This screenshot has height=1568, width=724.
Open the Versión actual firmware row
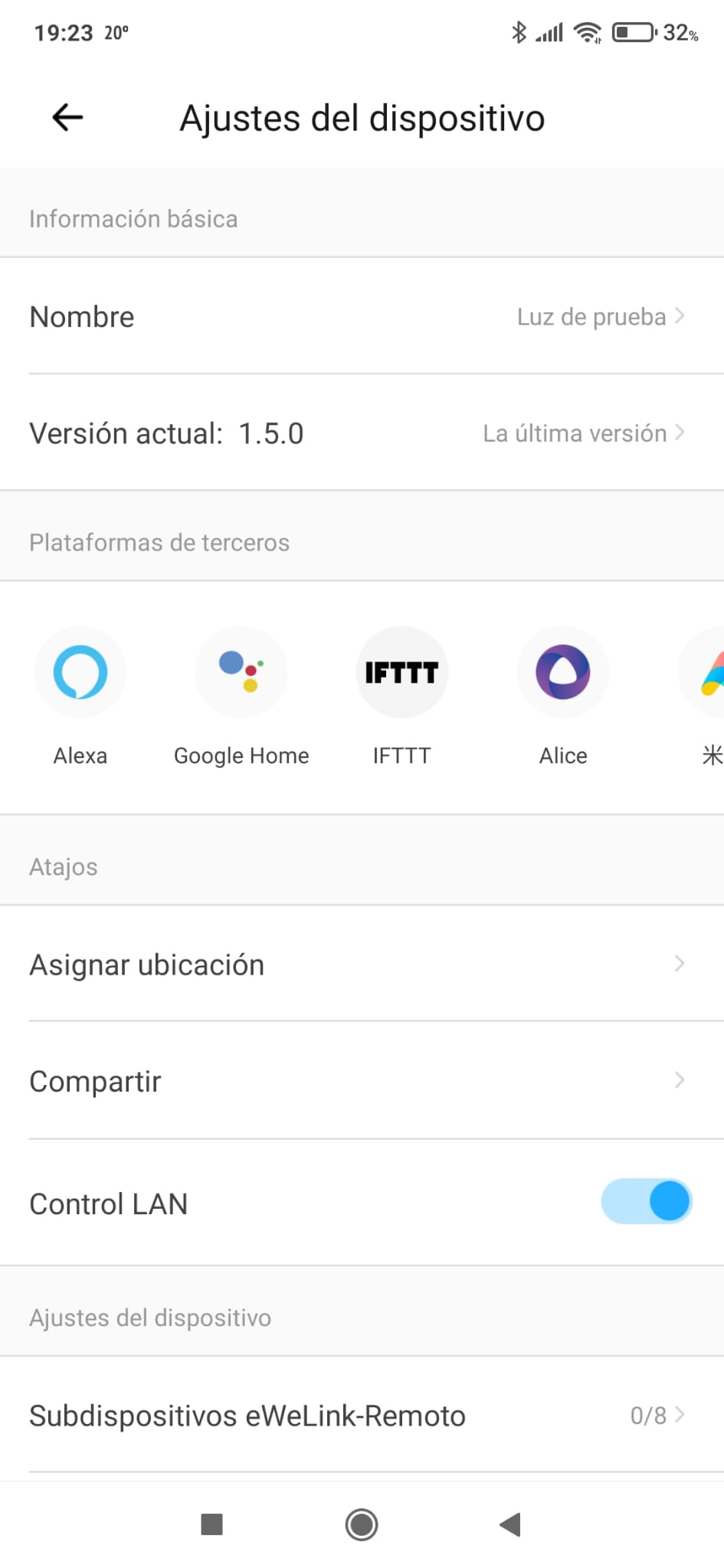point(362,433)
